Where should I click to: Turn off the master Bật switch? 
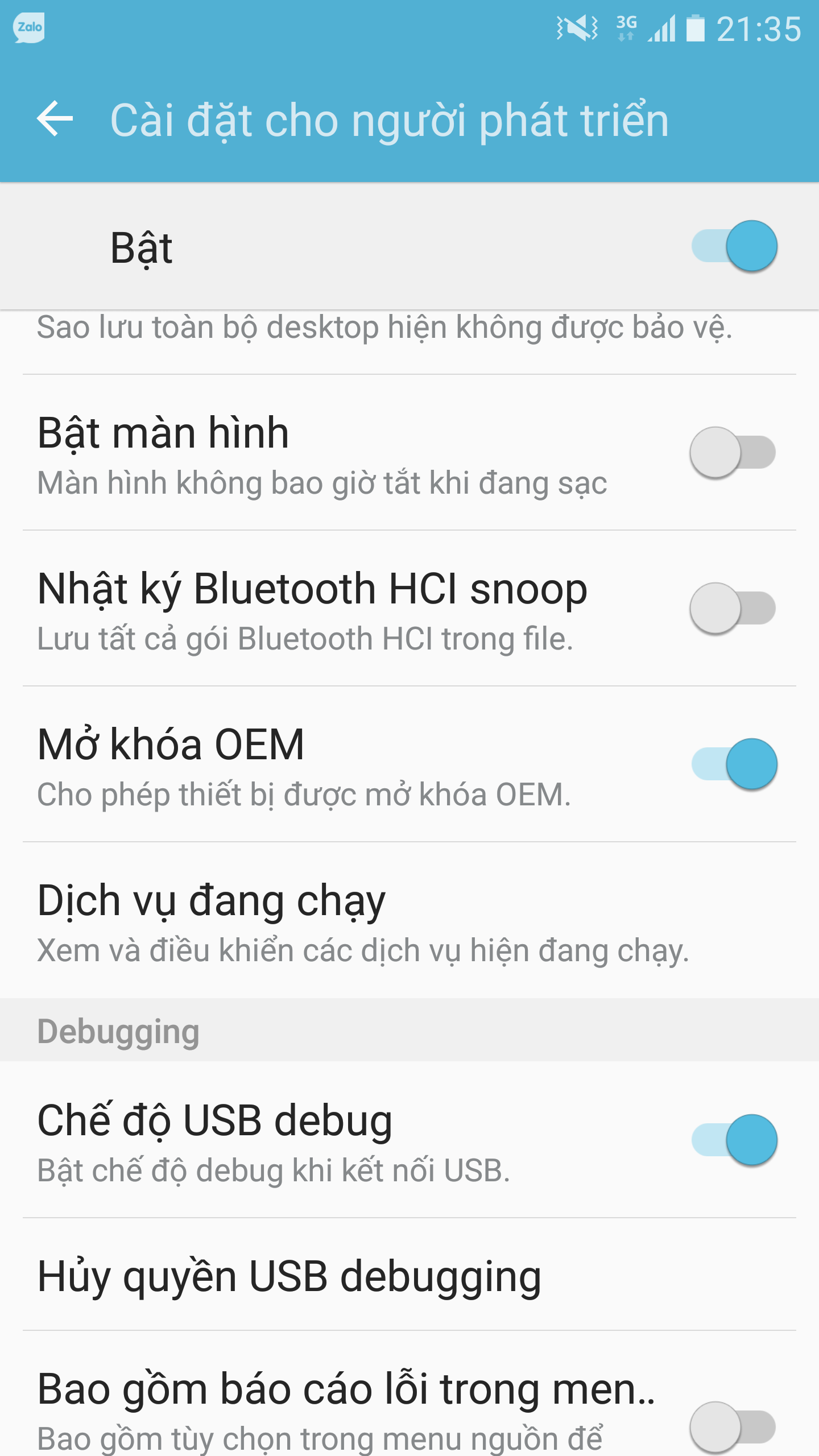pyautogui.click(x=734, y=246)
